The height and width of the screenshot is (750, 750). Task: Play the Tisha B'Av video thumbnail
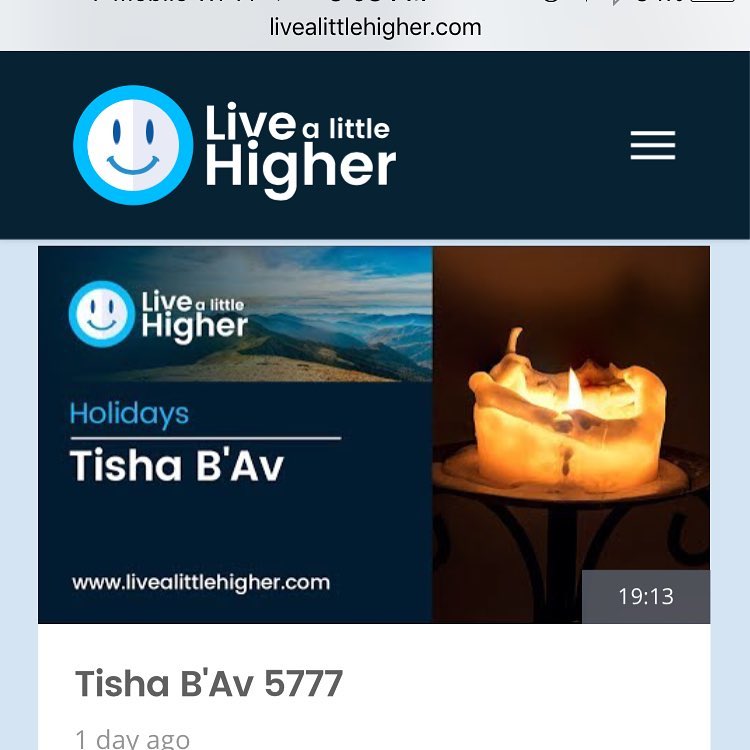tap(373, 435)
